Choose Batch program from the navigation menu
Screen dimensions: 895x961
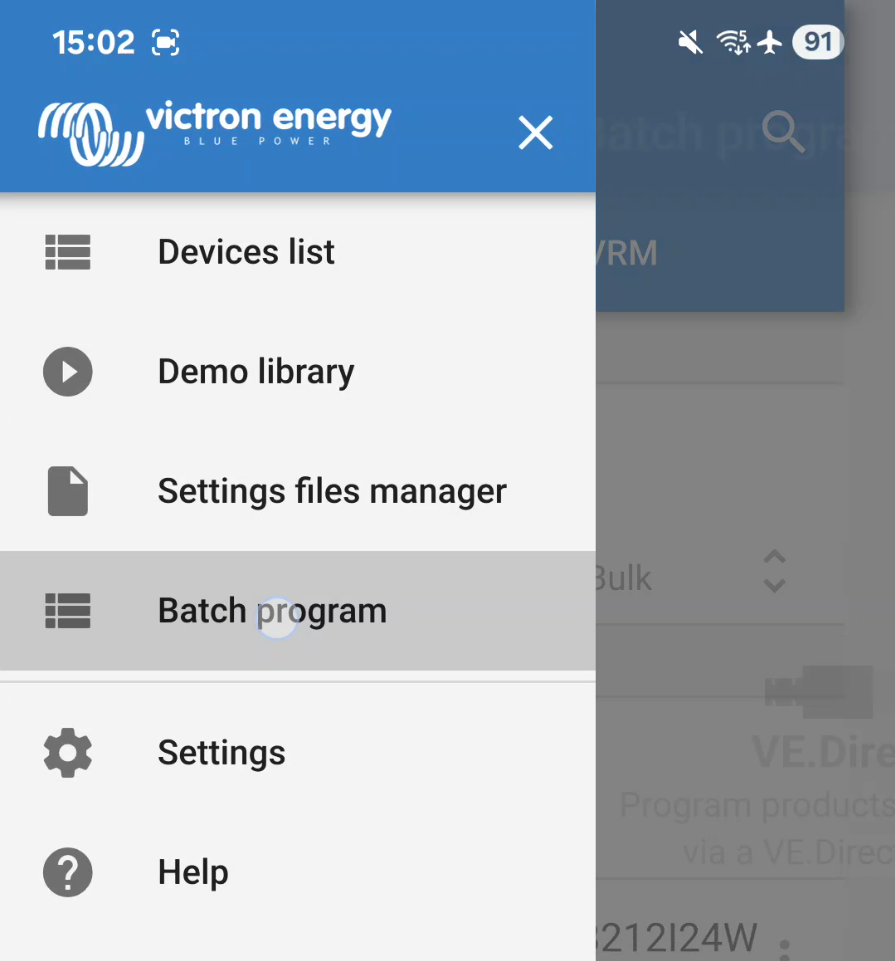point(271,611)
